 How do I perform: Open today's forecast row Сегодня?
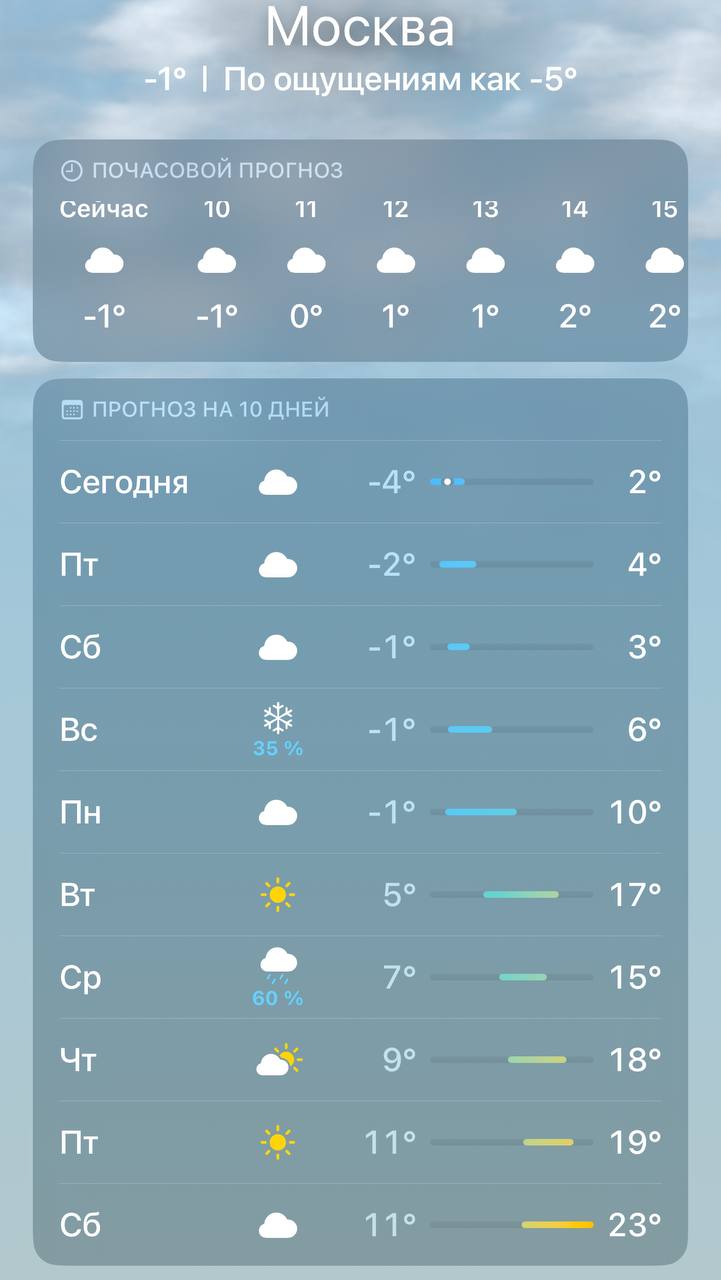(x=360, y=482)
